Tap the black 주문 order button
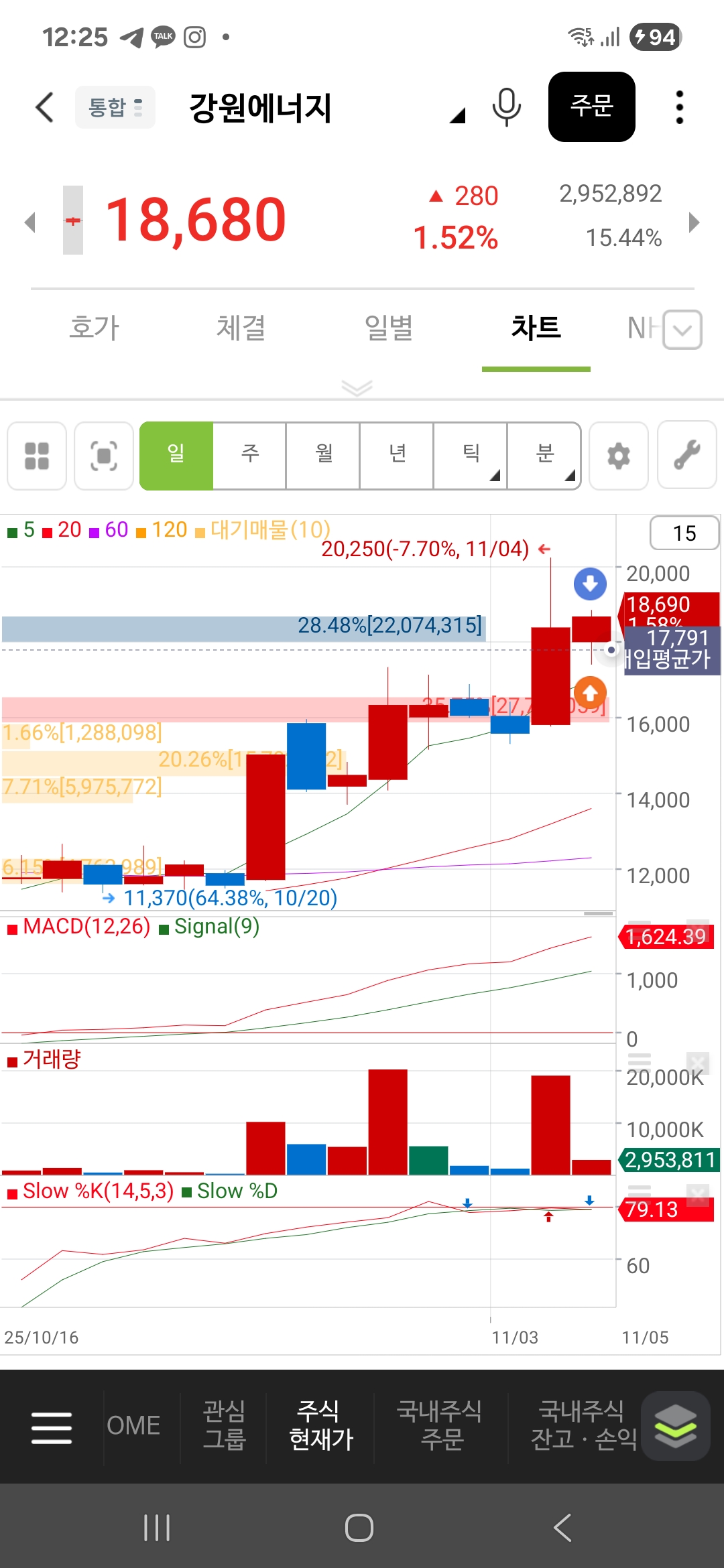 click(x=591, y=107)
